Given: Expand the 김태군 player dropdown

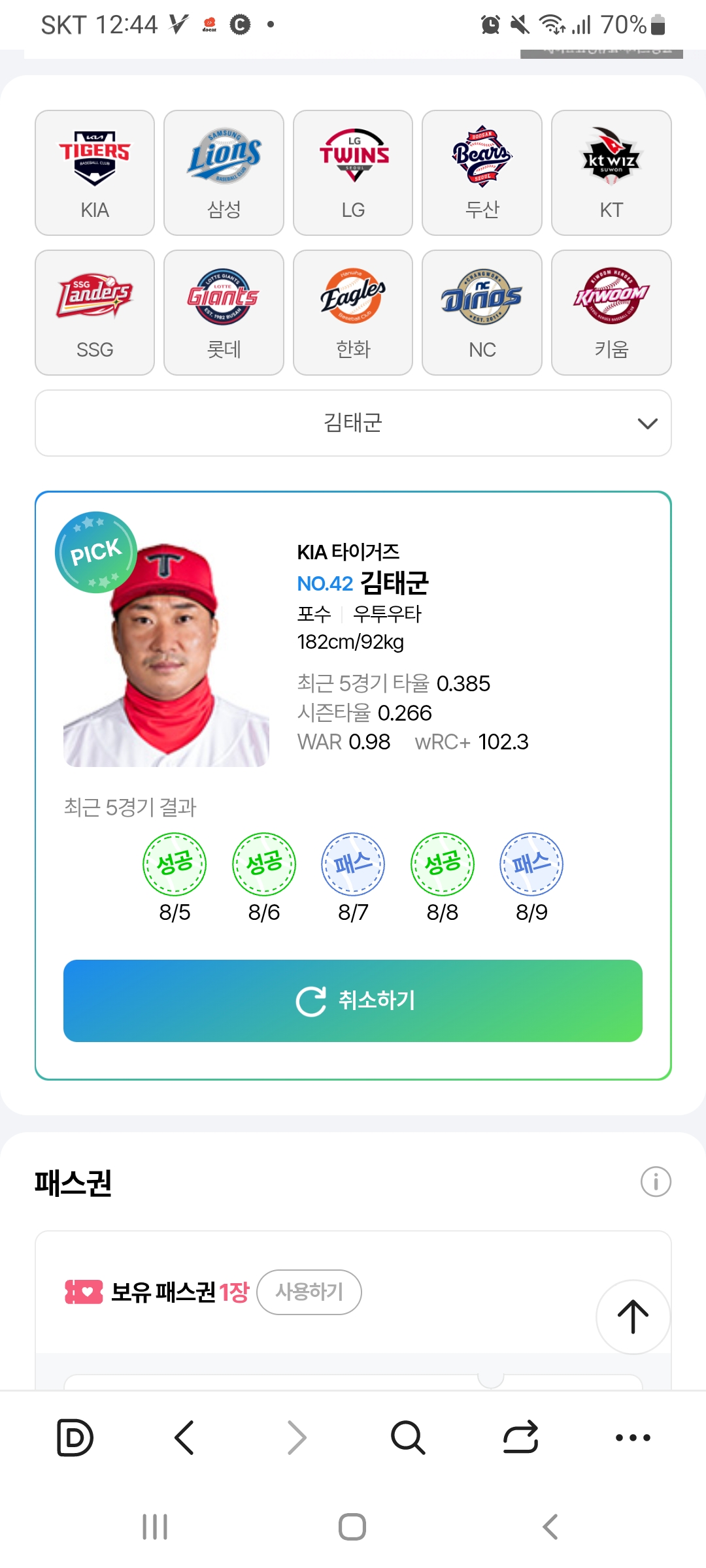Looking at the screenshot, I should click(x=353, y=423).
